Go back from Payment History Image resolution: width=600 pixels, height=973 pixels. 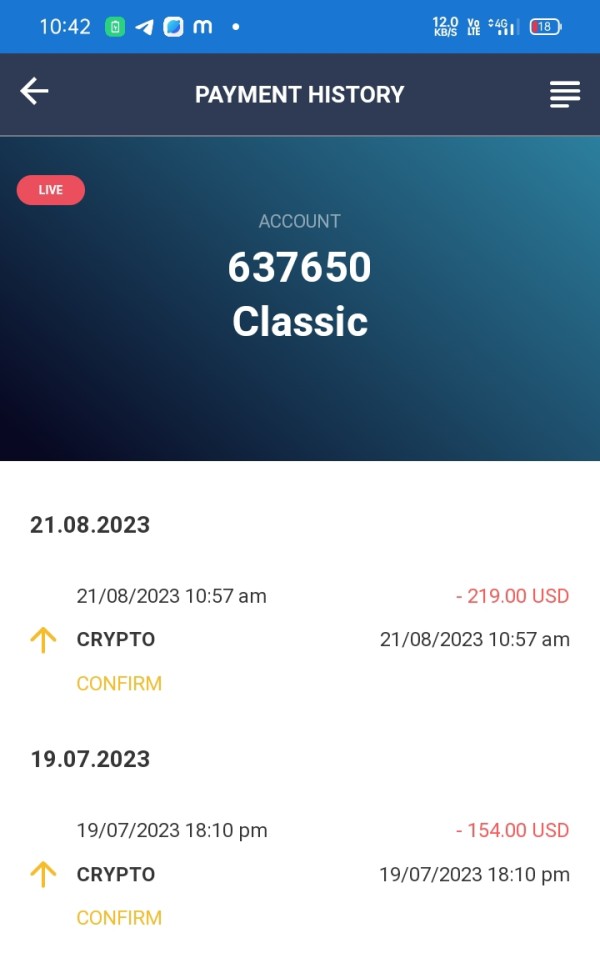pyautogui.click(x=34, y=91)
